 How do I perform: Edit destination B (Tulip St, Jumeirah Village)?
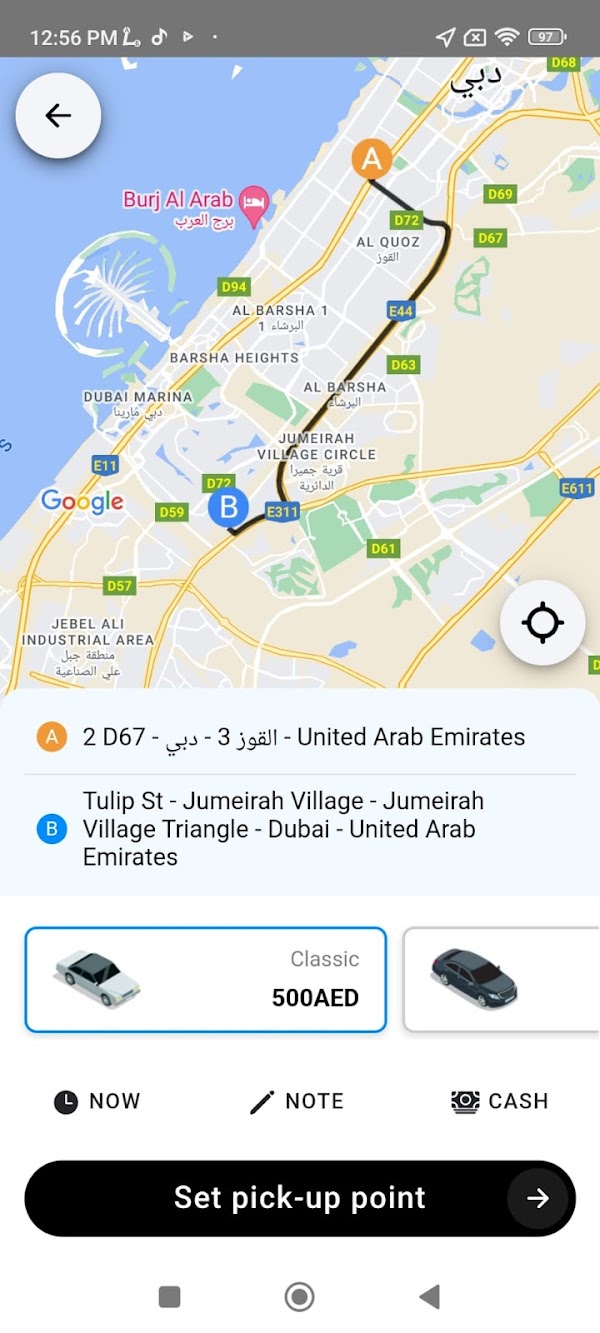[x=300, y=829]
